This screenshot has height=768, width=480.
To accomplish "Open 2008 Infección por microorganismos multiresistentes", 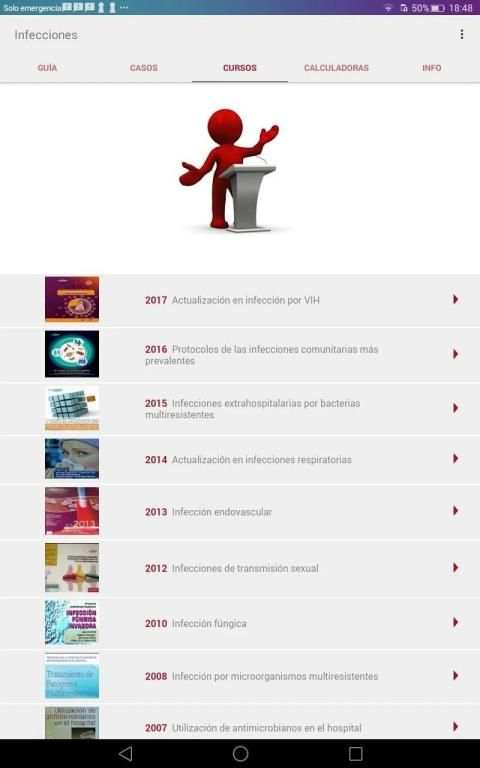I will 240,676.
